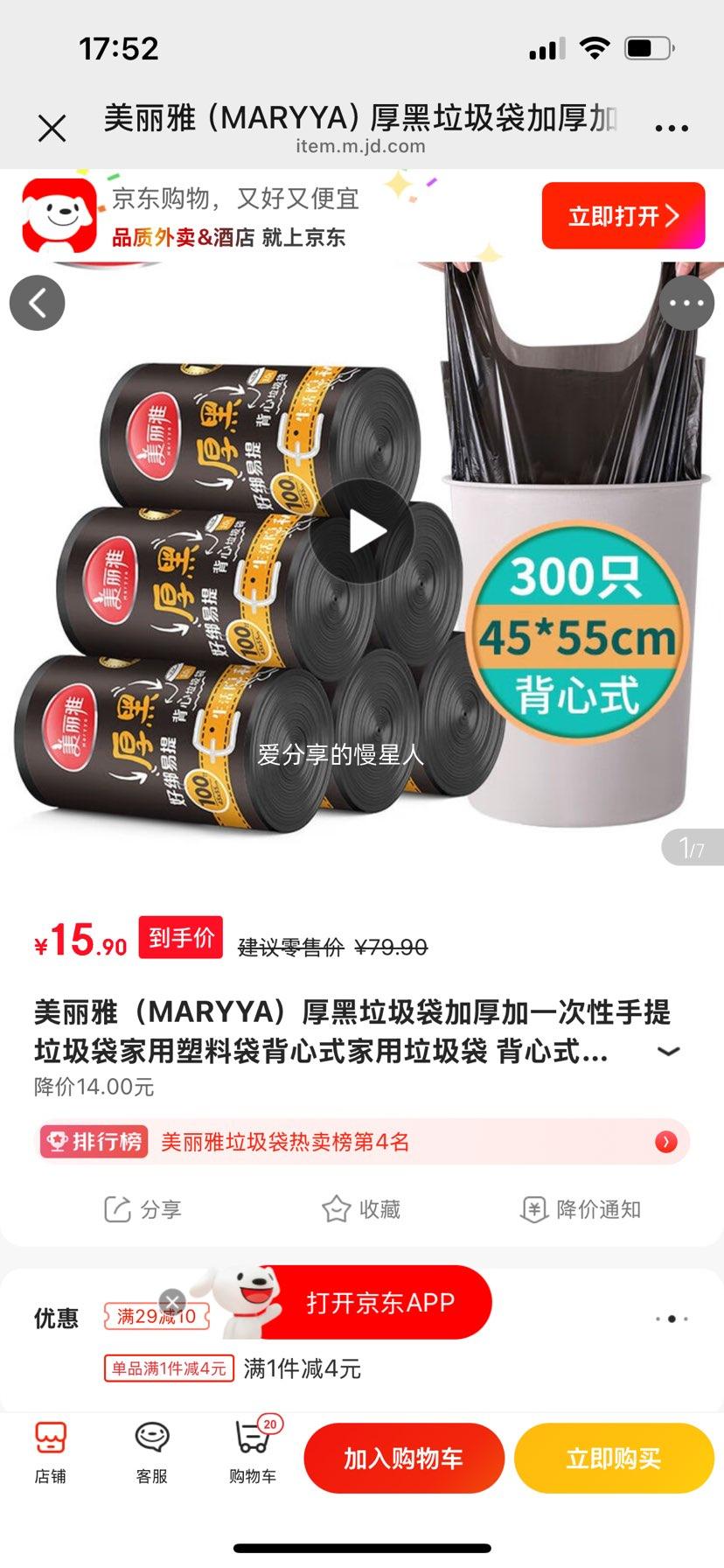Tap 立即打开 in the top banner
The width and height of the screenshot is (724, 1568).
point(623,215)
